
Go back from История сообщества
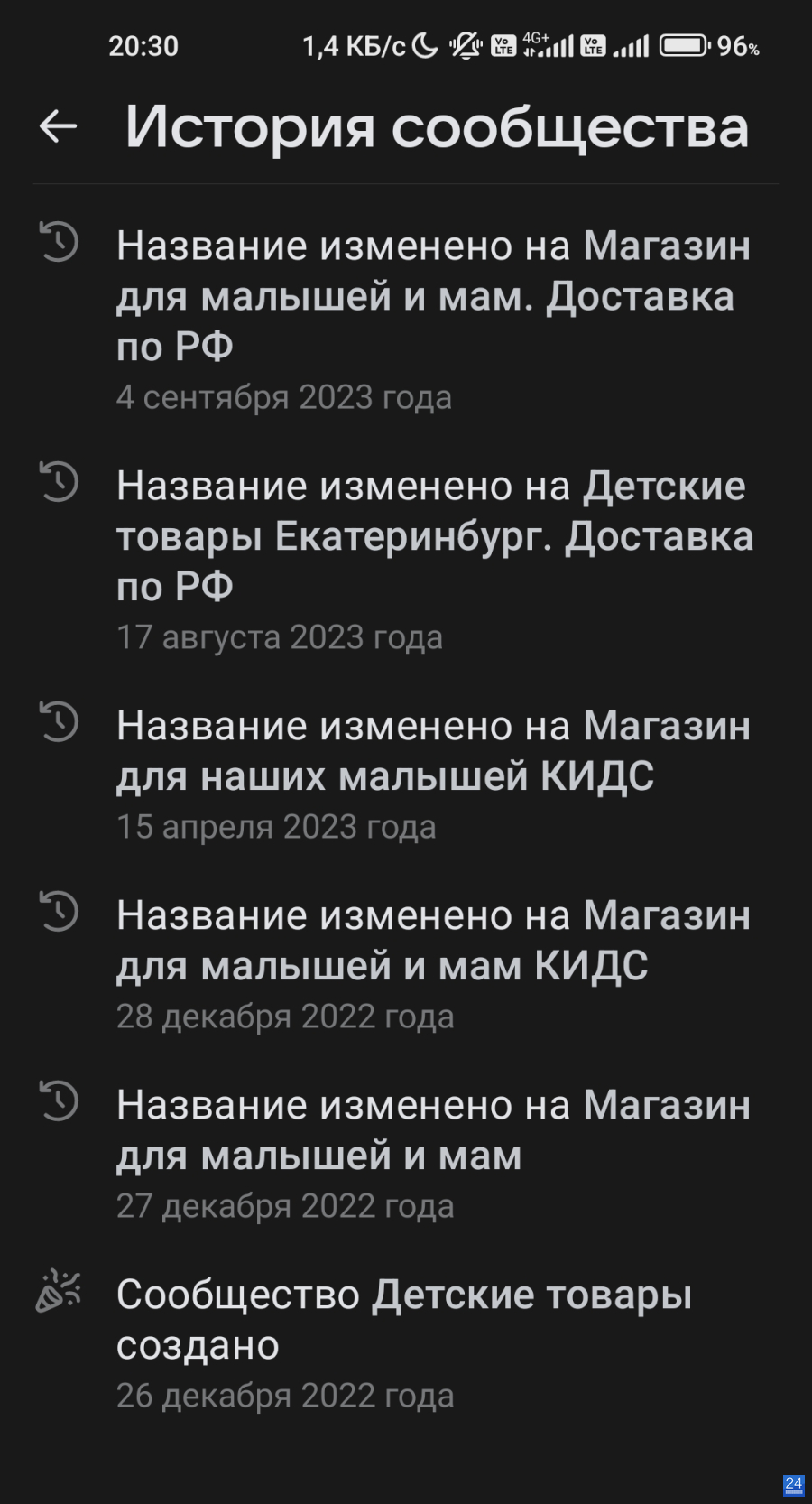point(59,126)
